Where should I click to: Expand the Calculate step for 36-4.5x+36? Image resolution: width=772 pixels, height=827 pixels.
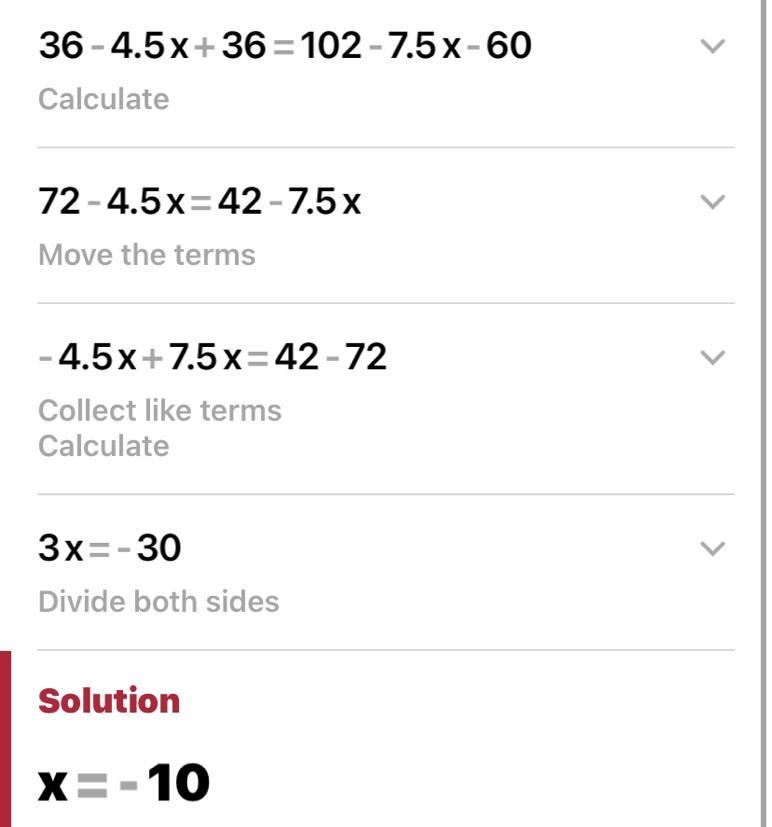click(712, 46)
